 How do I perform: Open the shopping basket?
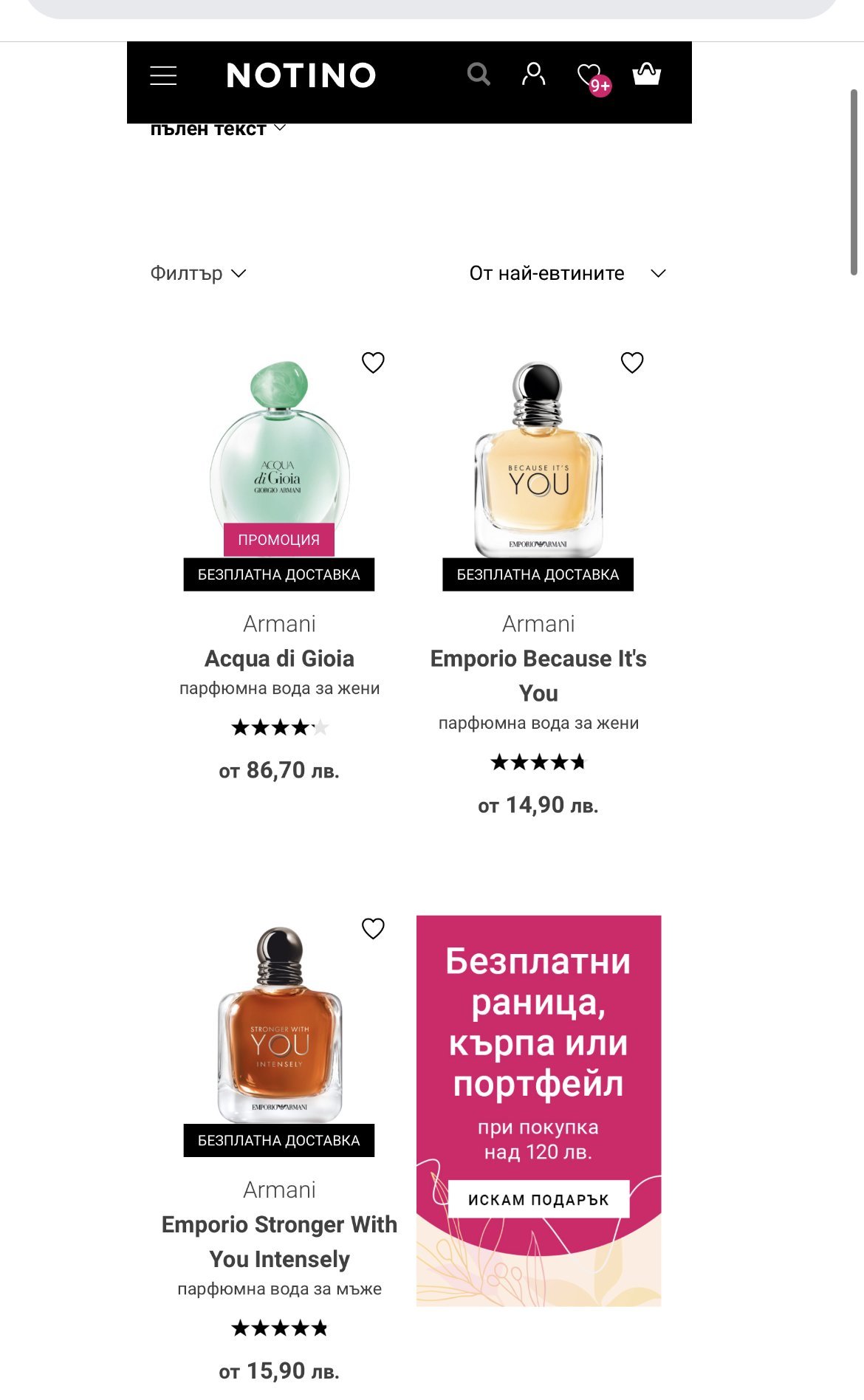tap(647, 74)
